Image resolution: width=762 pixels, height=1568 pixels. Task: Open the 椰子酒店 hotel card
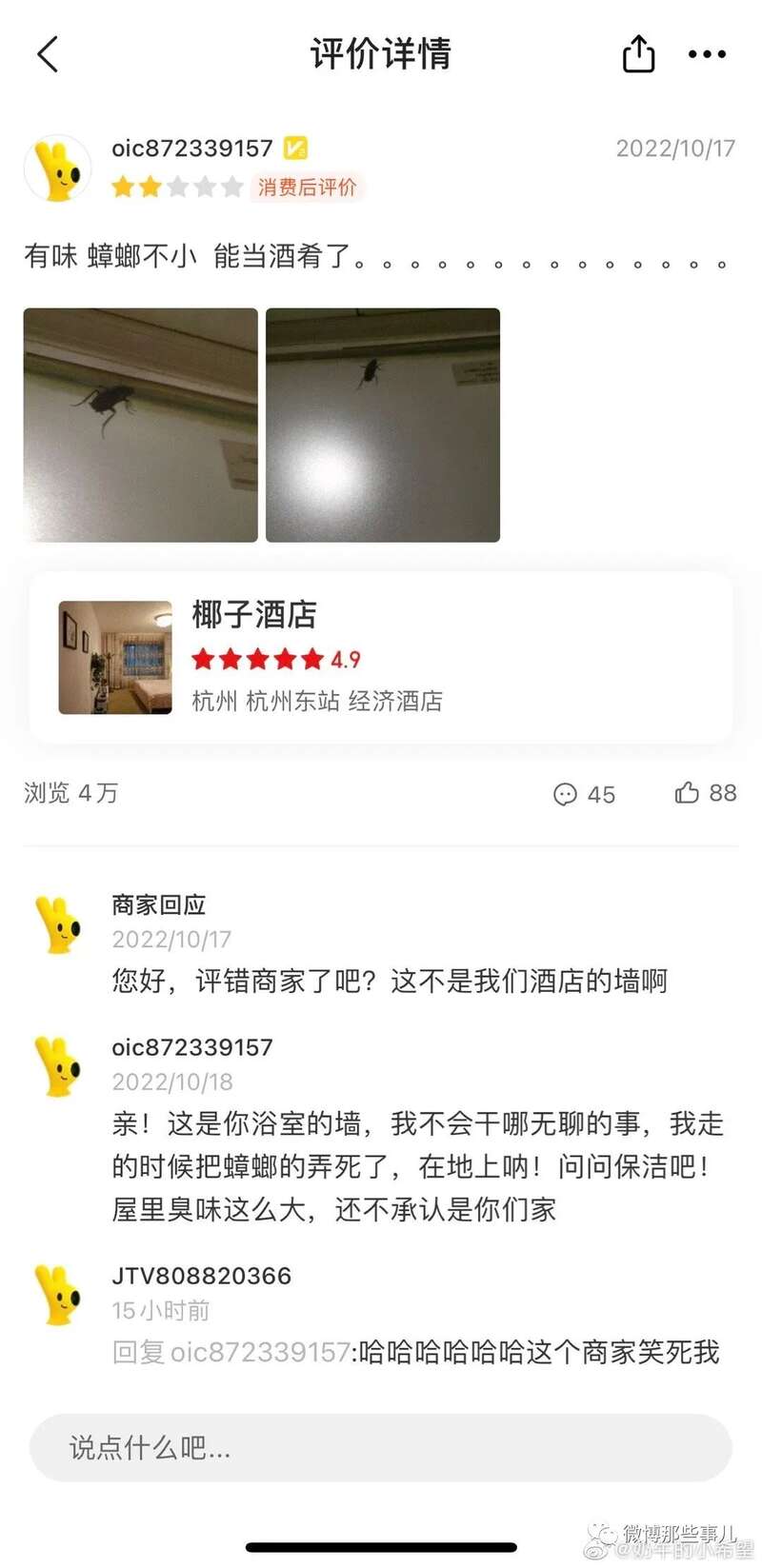(381, 657)
